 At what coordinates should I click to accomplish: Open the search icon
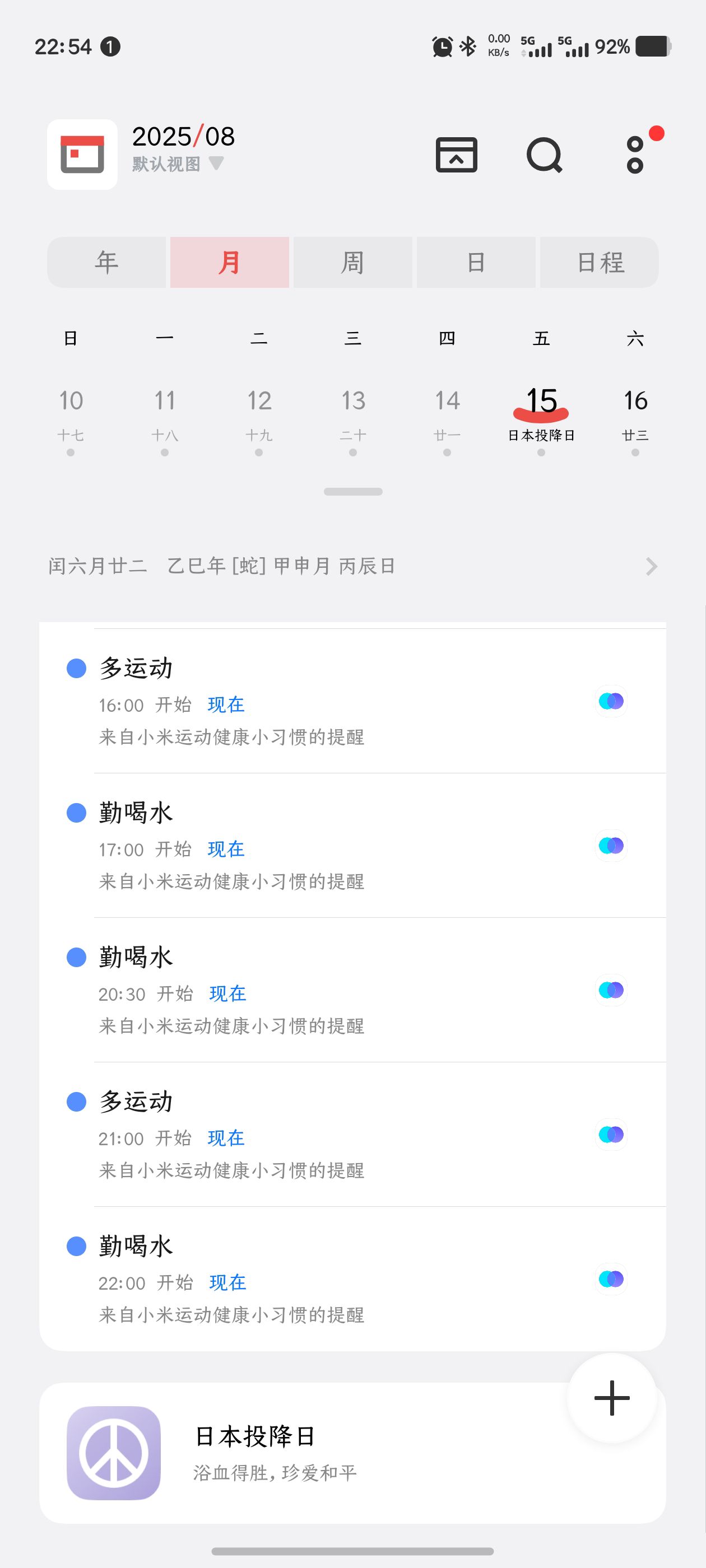click(544, 155)
